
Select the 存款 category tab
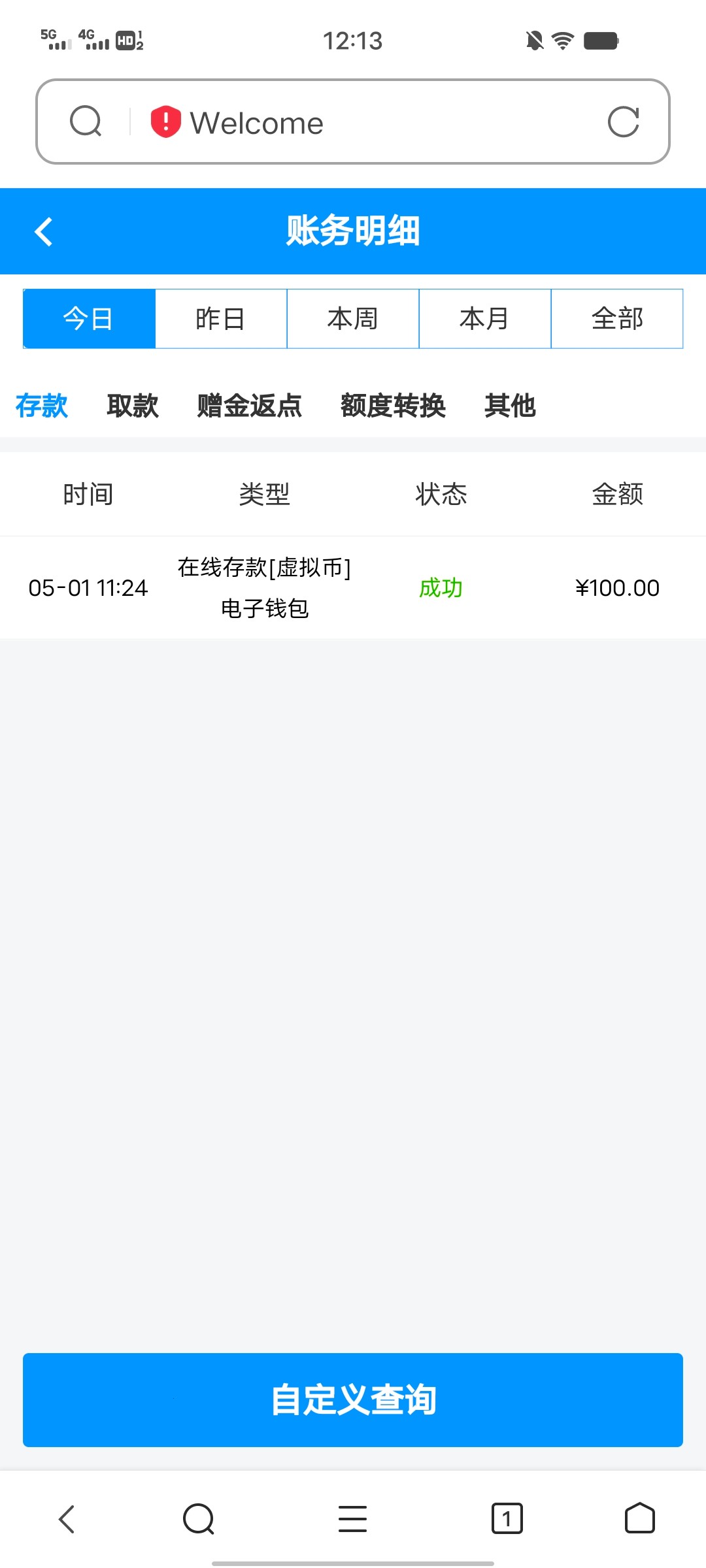pyautogui.click(x=42, y=406)
